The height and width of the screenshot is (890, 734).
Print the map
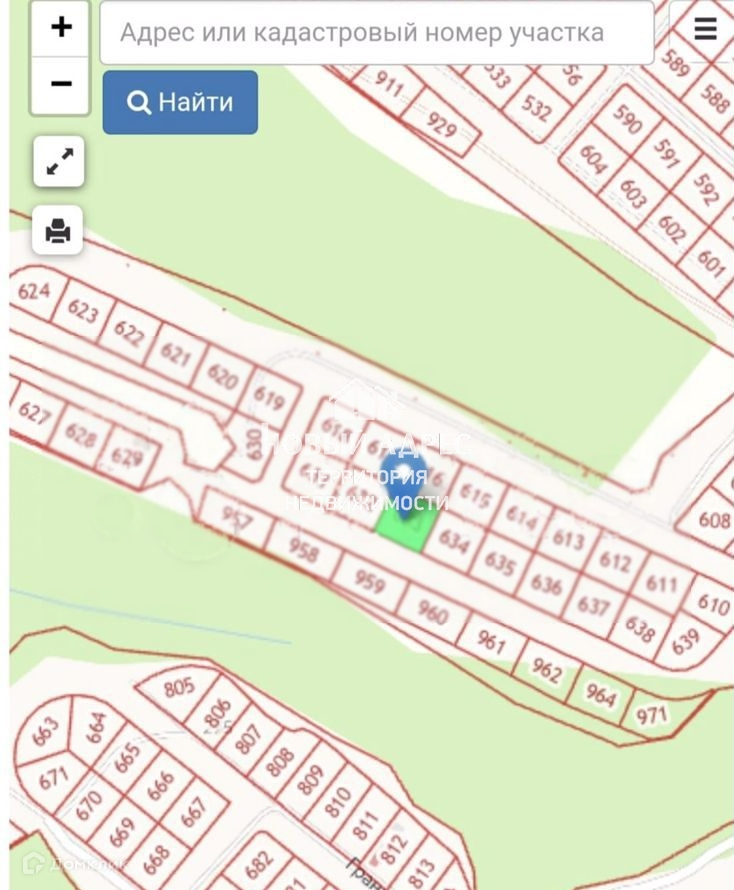59,231
